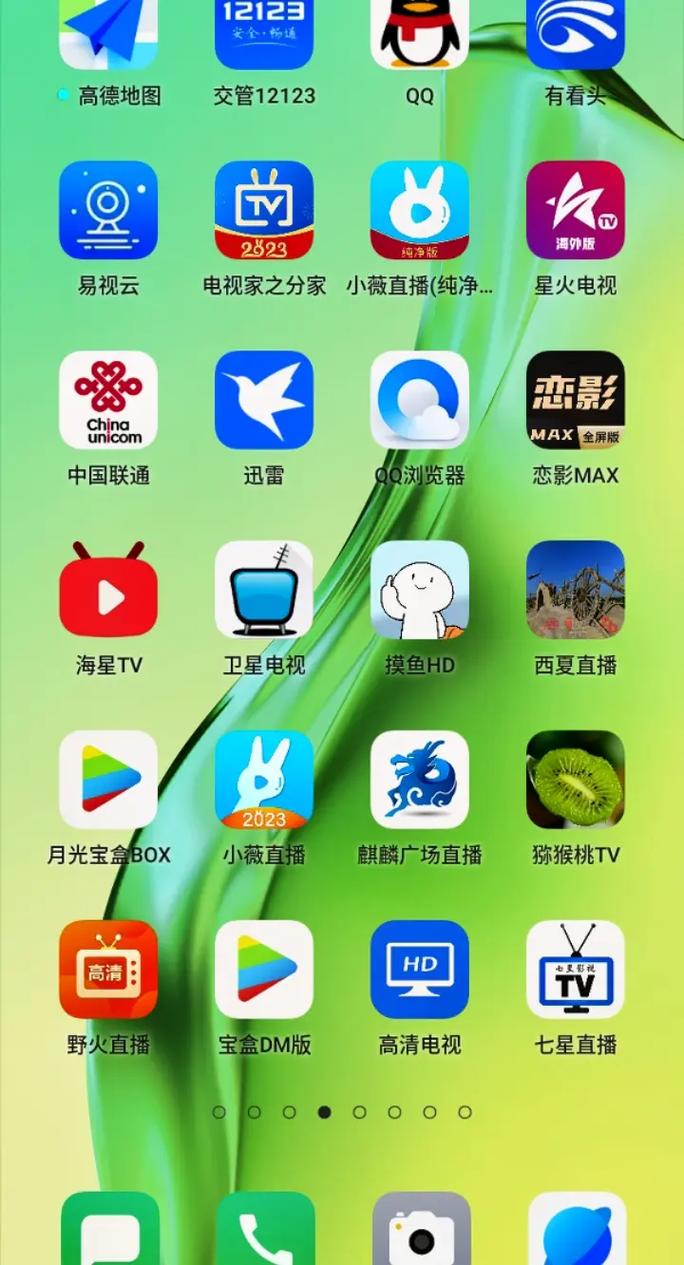The height and width of the screenshot is (1265, 684).
Task: Open 星火电视 app
Action: 575,210
